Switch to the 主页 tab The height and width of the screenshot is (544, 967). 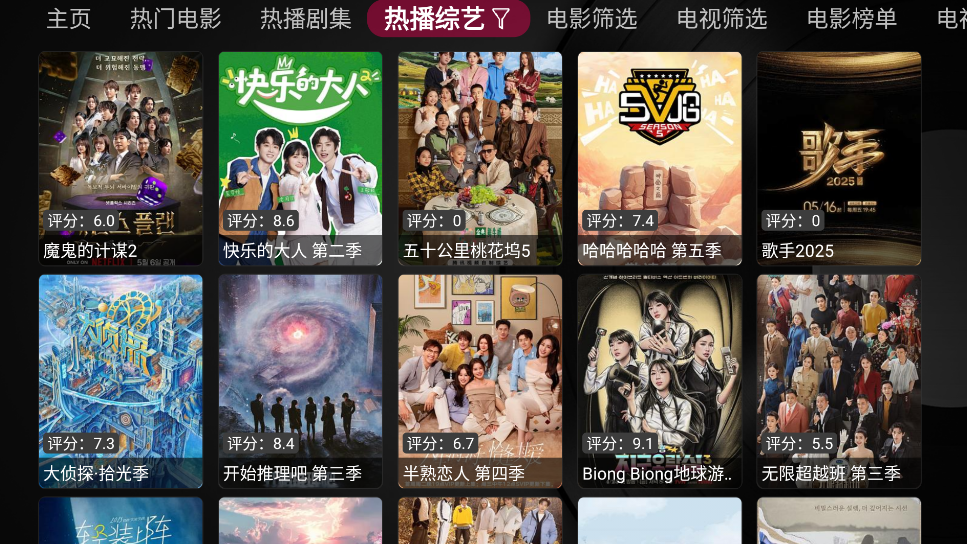coord(68,18)
